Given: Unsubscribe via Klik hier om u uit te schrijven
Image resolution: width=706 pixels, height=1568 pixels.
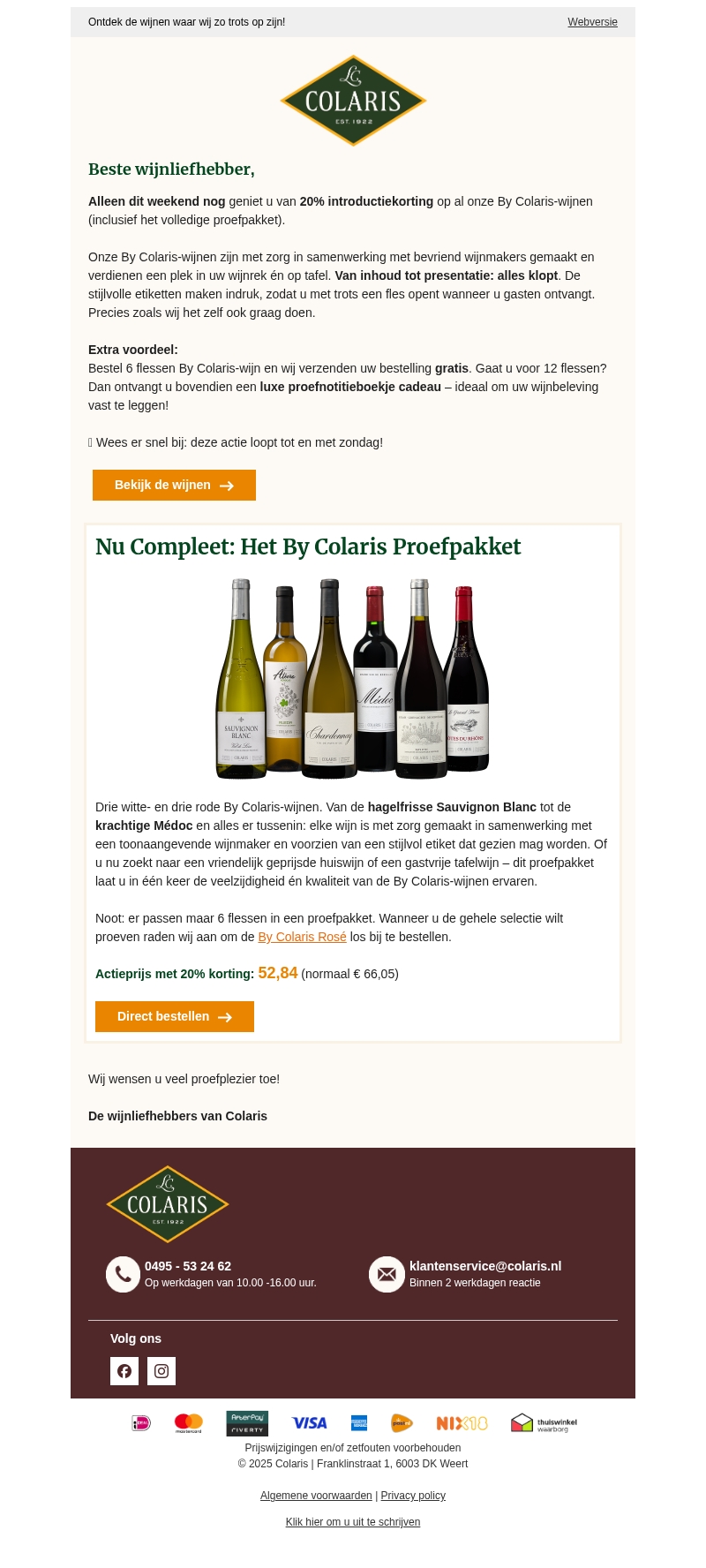Looking at the screenshot, I should tap(353, 1522).
